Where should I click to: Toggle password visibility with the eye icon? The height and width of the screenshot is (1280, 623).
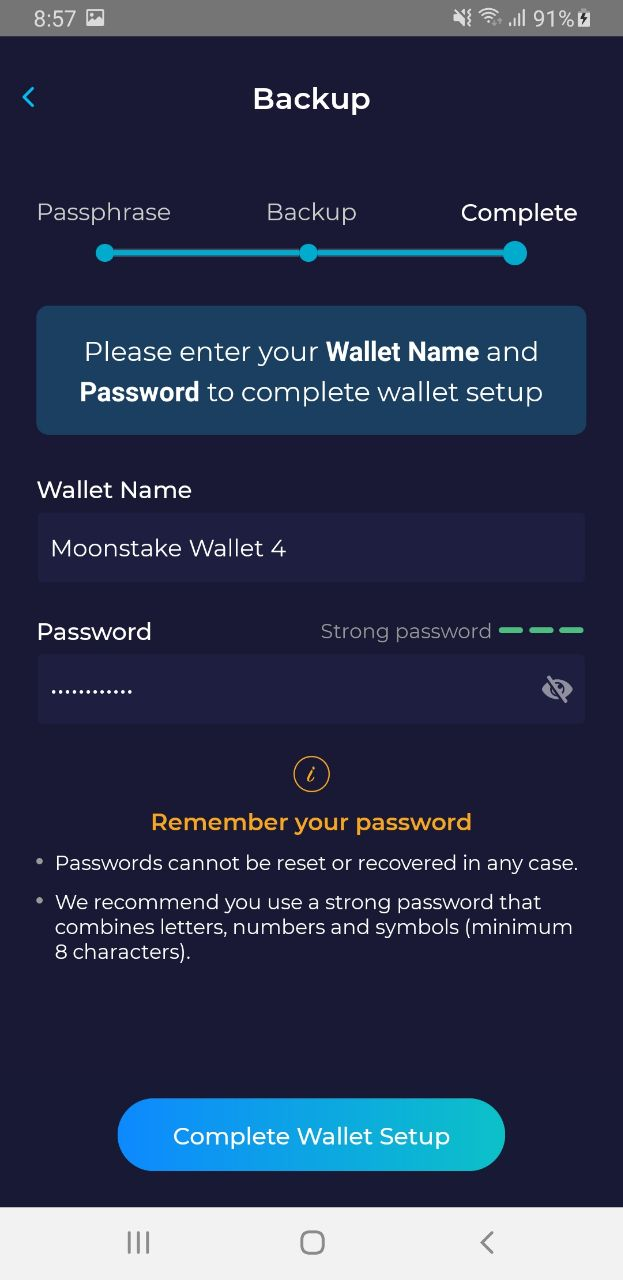[x=557, y=689]
